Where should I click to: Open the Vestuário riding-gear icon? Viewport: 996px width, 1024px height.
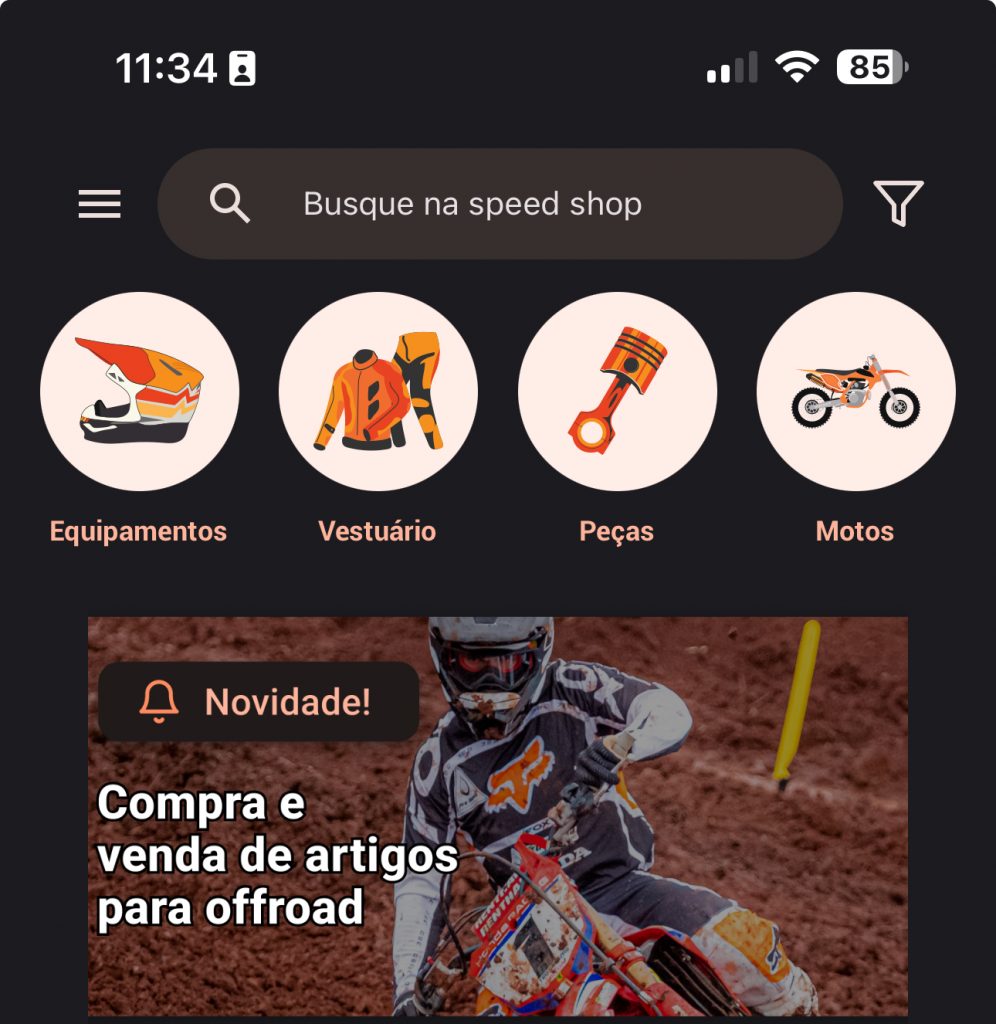tap(379, 392)
